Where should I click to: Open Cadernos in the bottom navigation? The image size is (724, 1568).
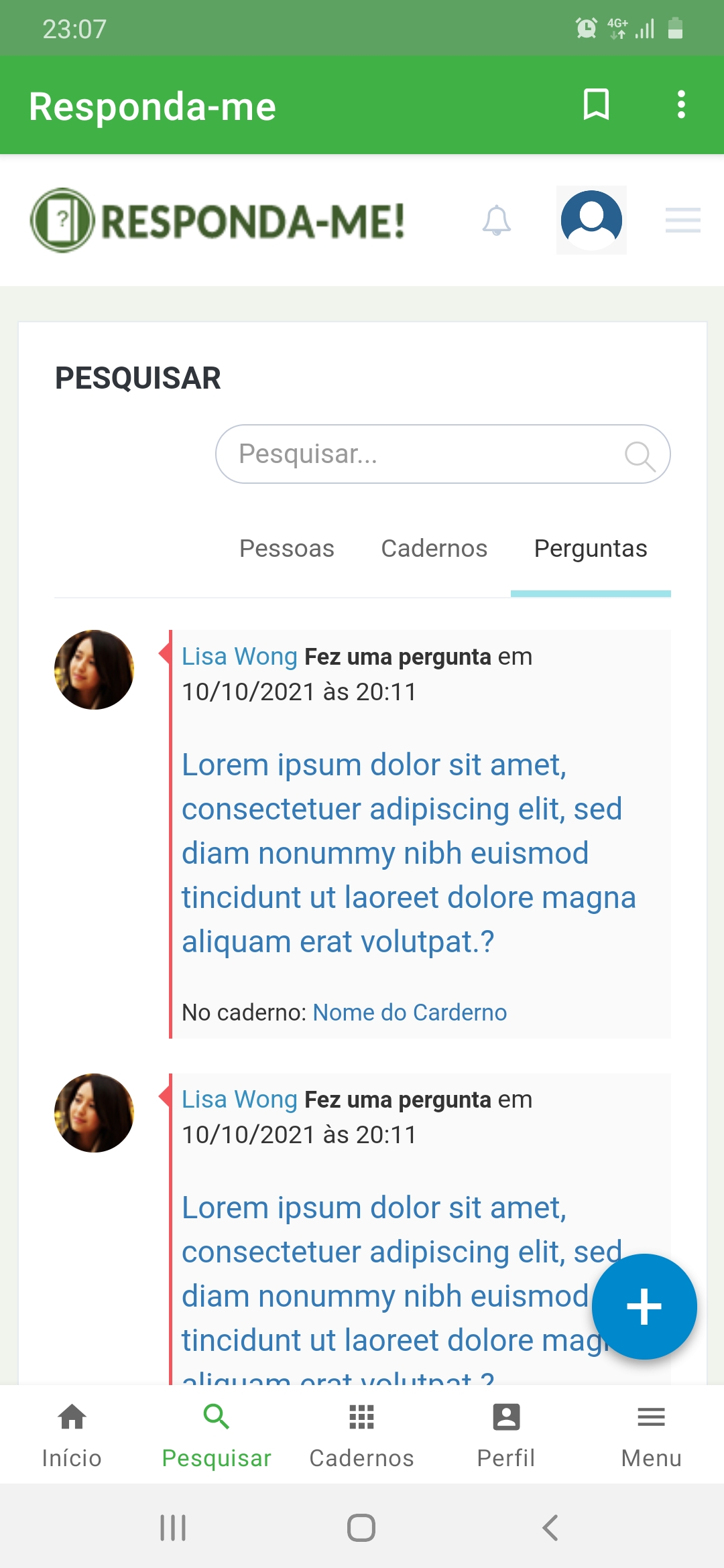362,1435
